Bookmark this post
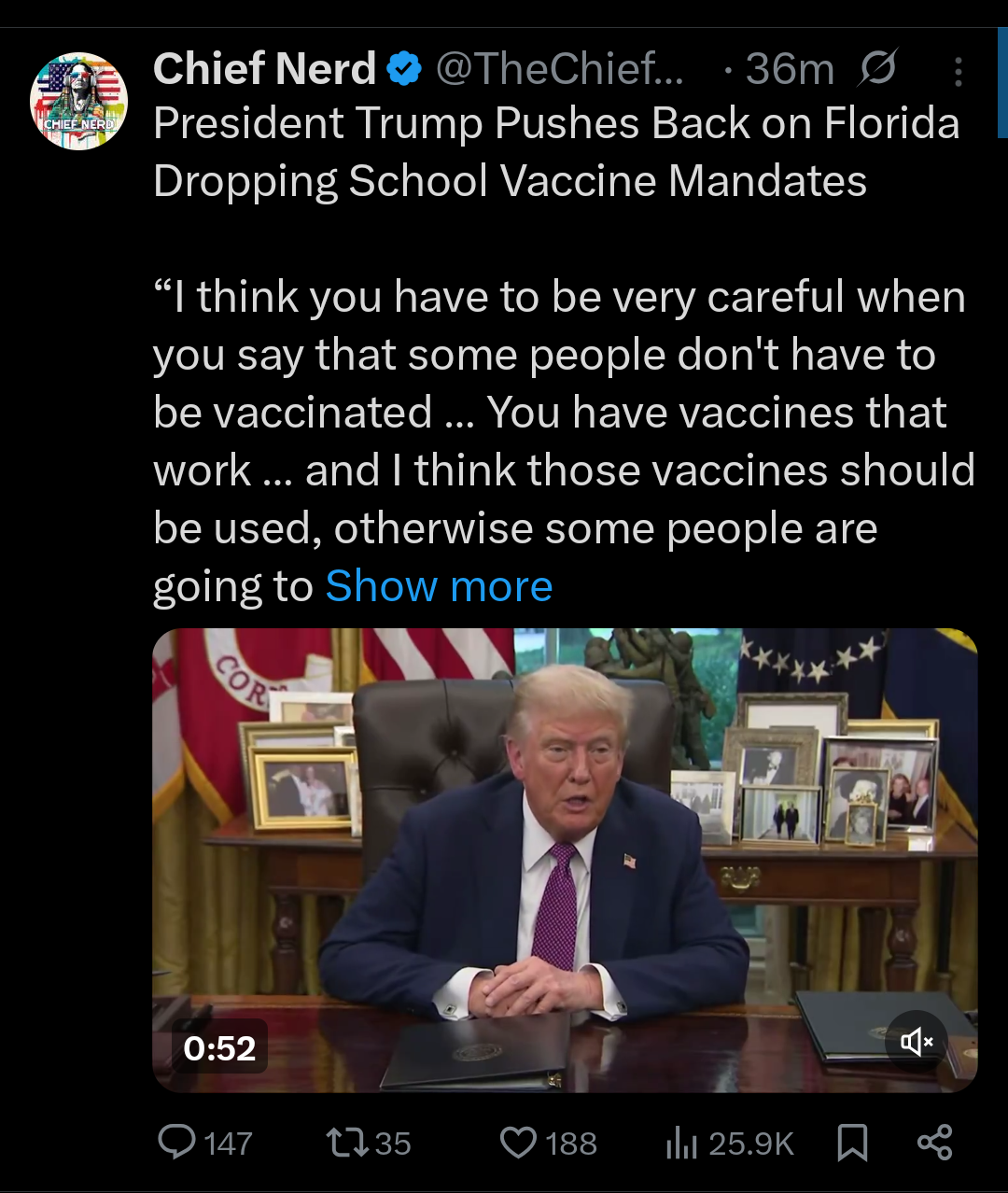 click(x=852, y=1142)
